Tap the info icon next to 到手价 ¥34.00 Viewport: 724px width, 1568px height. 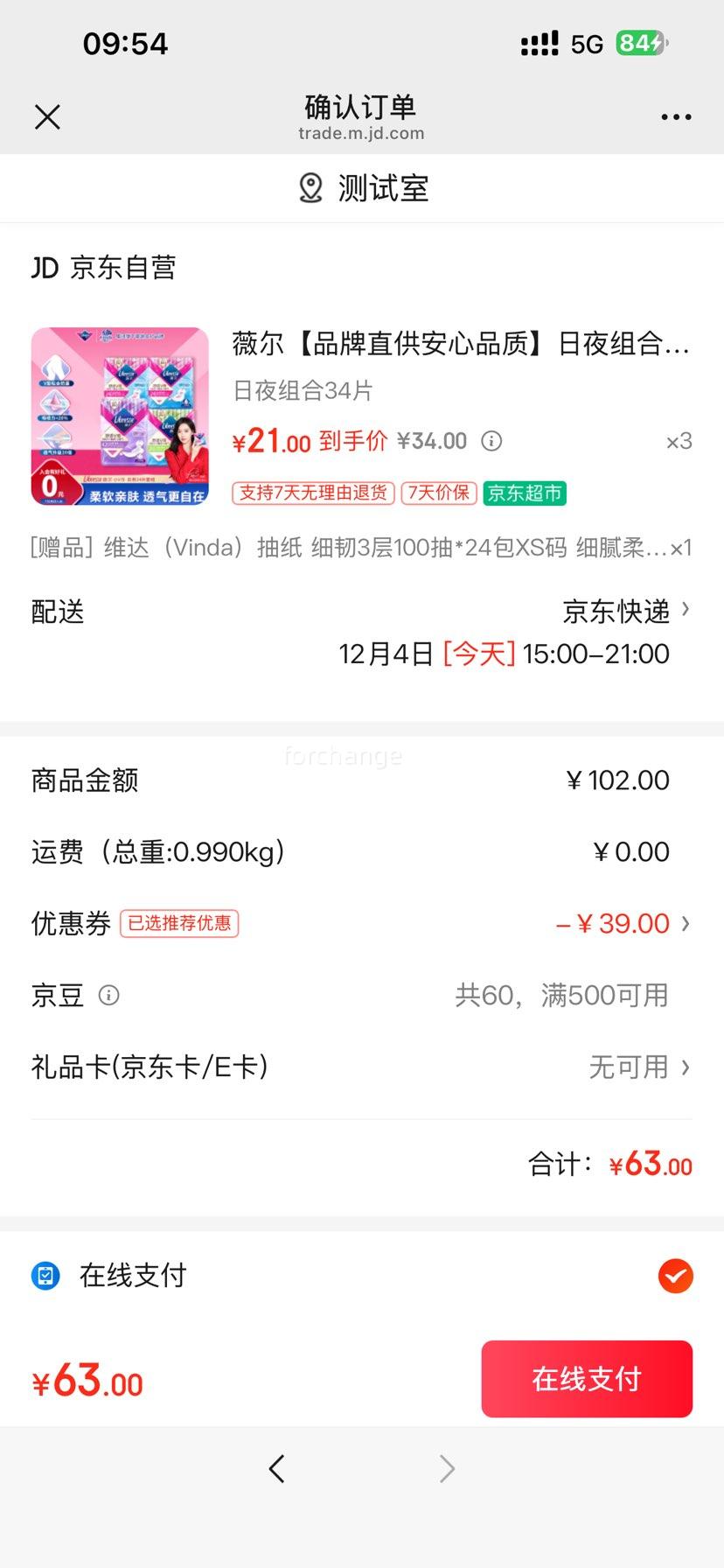(491, 442)
